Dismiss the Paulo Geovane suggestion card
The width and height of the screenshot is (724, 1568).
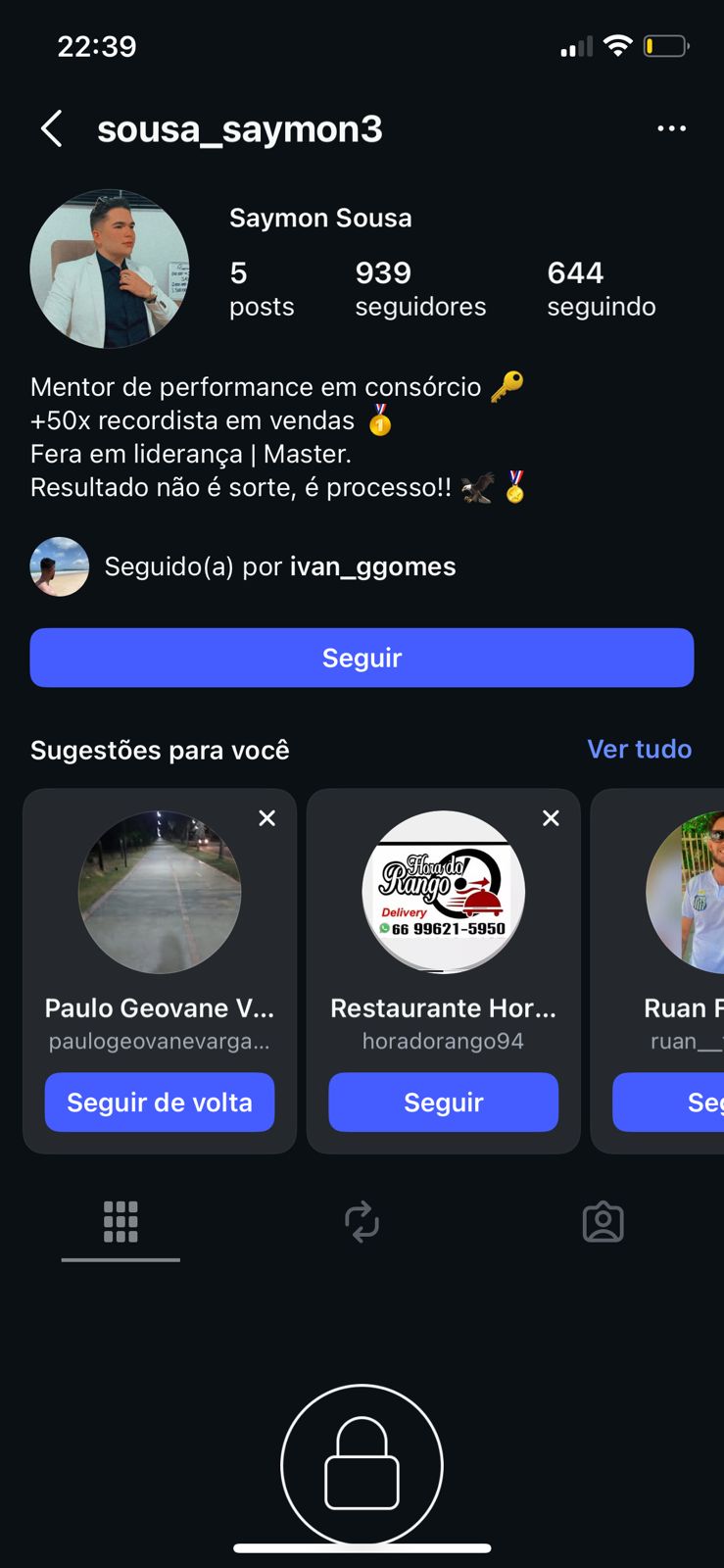(266, 818)
